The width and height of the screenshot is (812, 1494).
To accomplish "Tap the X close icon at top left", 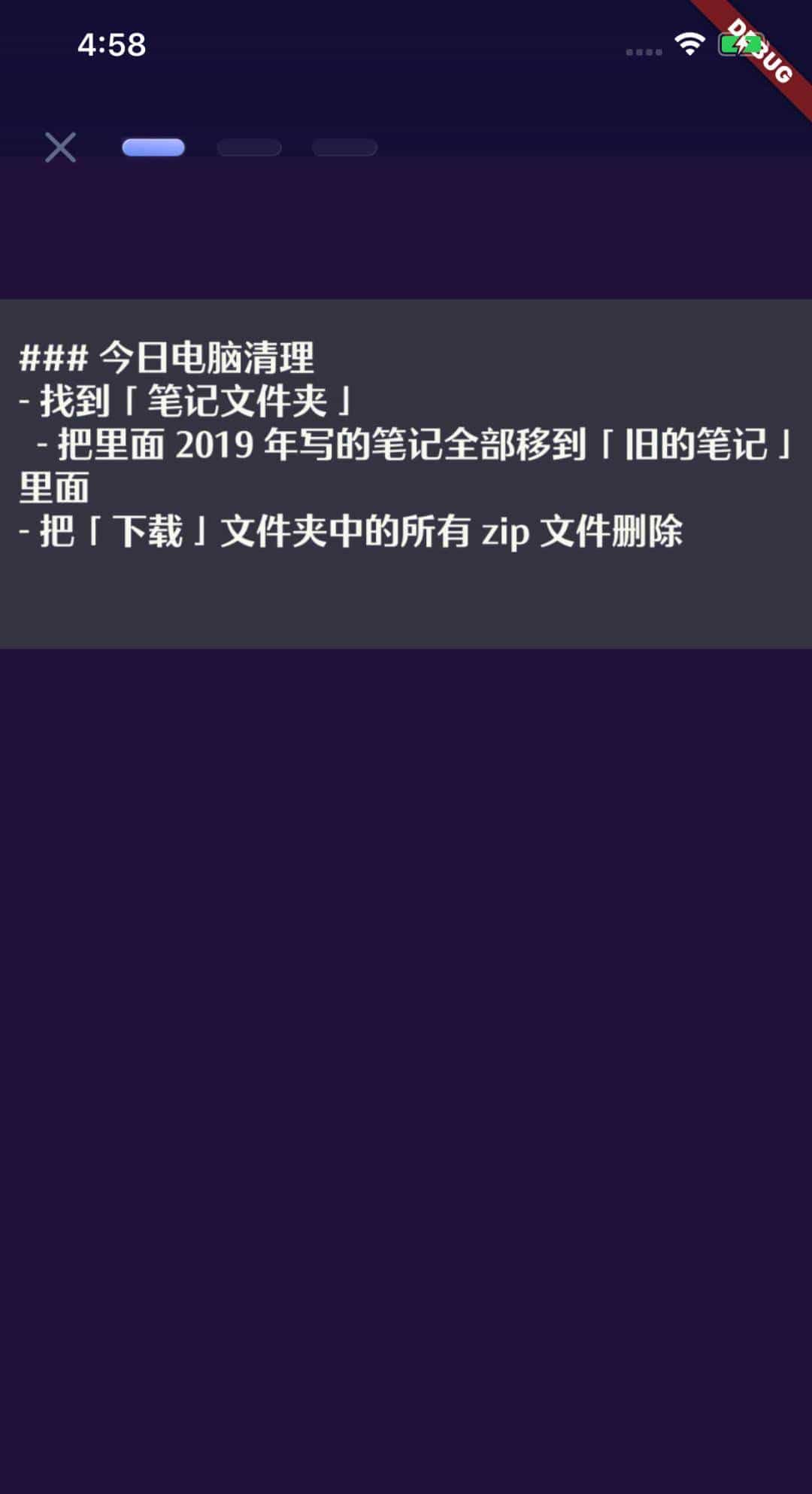I will [x=60, y=147].
